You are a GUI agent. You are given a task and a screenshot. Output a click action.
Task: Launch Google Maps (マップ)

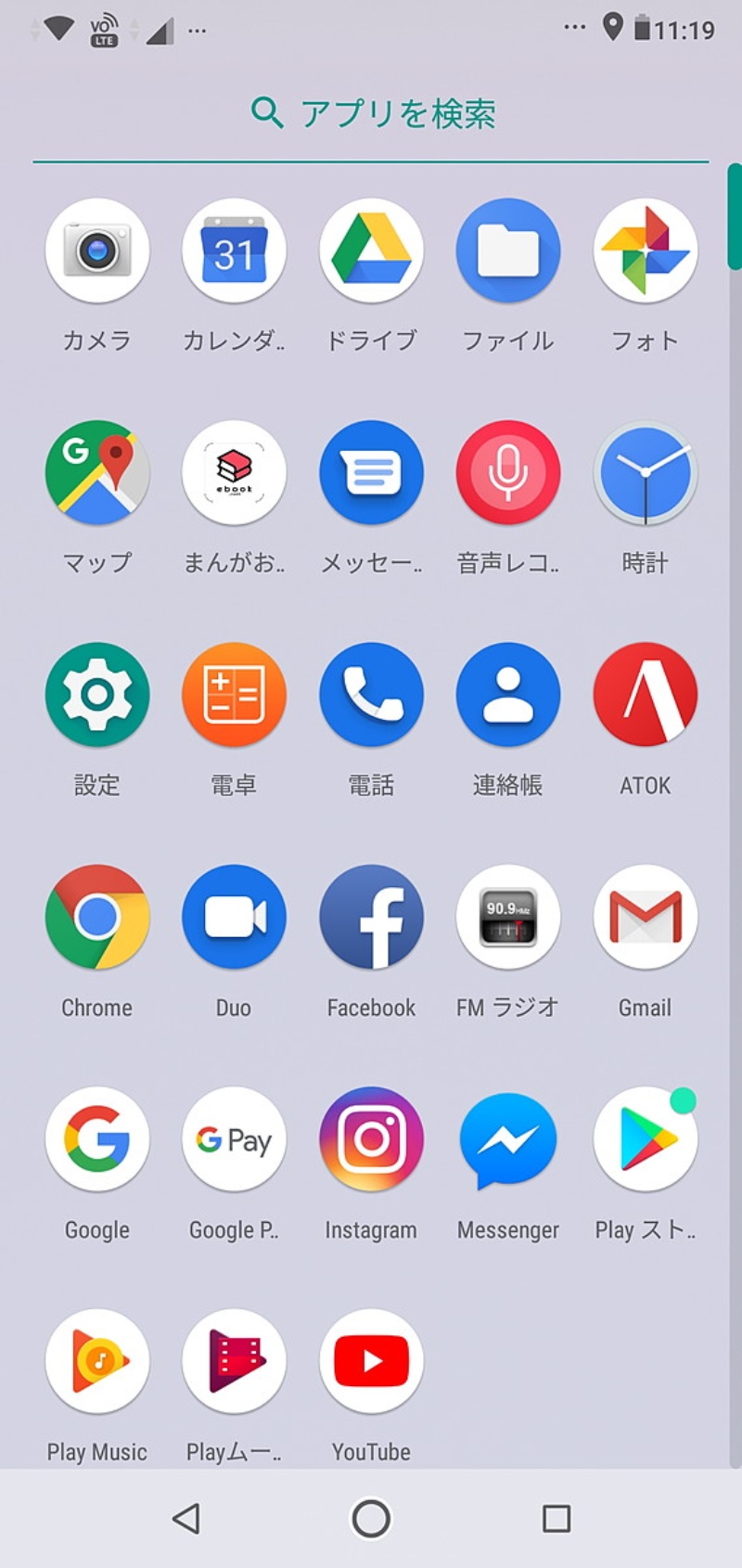97,472
